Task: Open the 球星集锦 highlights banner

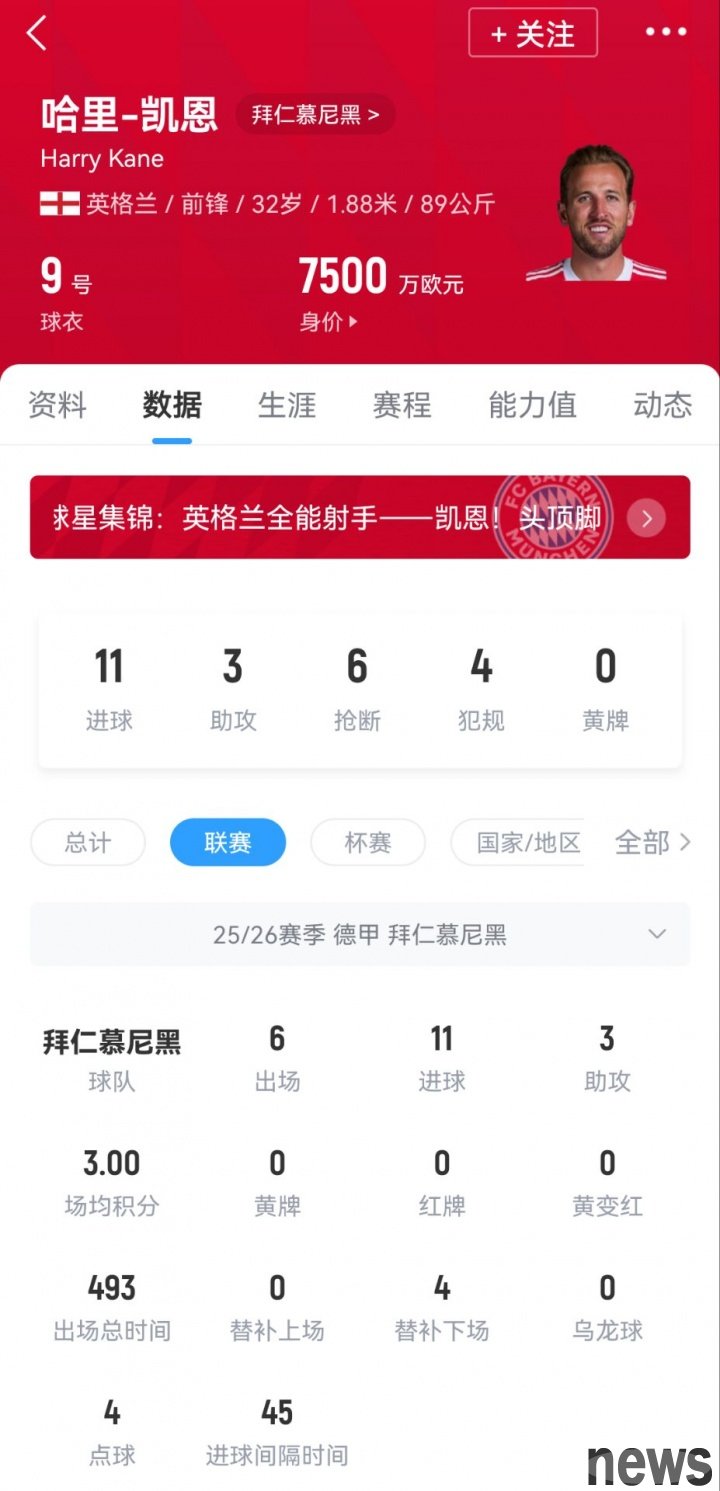Action: coord(360,517)
